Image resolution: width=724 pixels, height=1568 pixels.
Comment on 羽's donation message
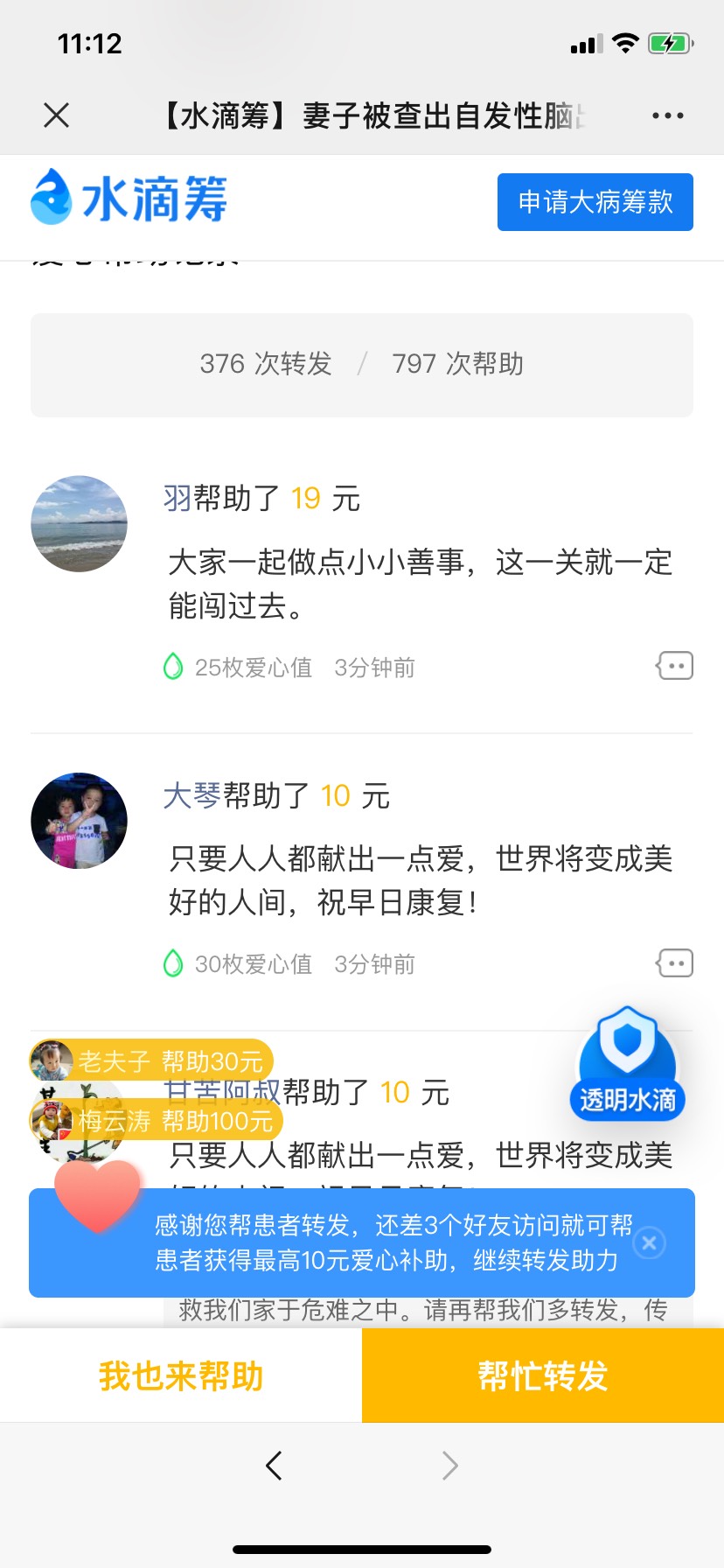(x=675, y=666)
